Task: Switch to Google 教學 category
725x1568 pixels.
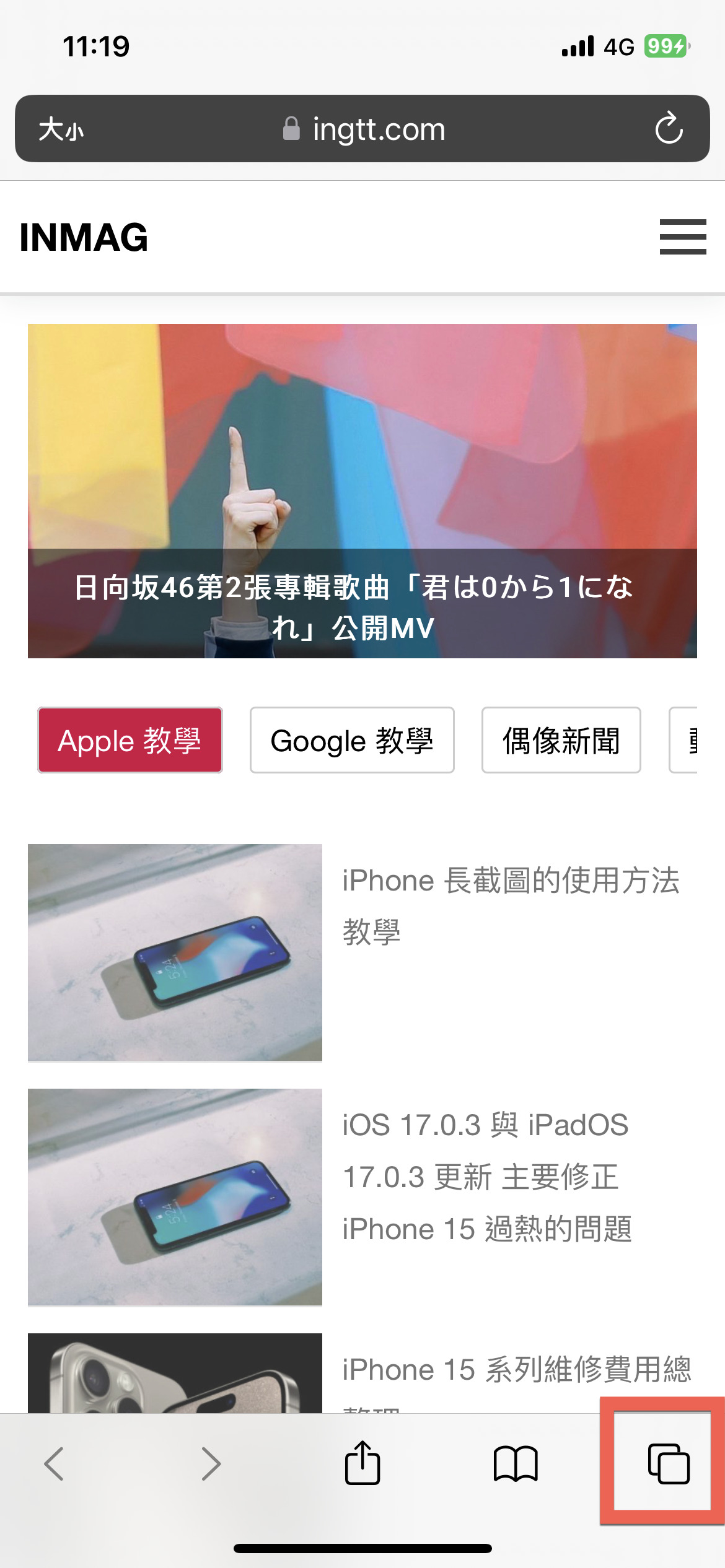Action: [x=352, y=740]
